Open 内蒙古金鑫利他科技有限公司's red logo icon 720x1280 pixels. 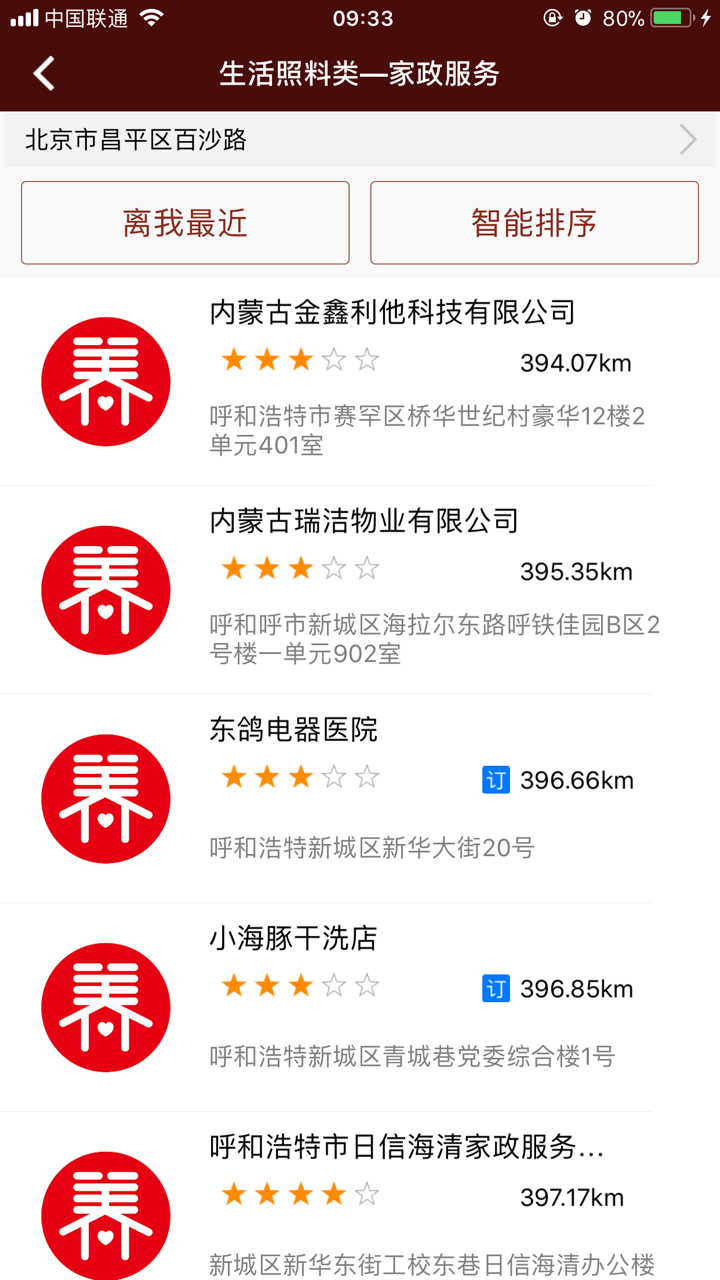105,381
